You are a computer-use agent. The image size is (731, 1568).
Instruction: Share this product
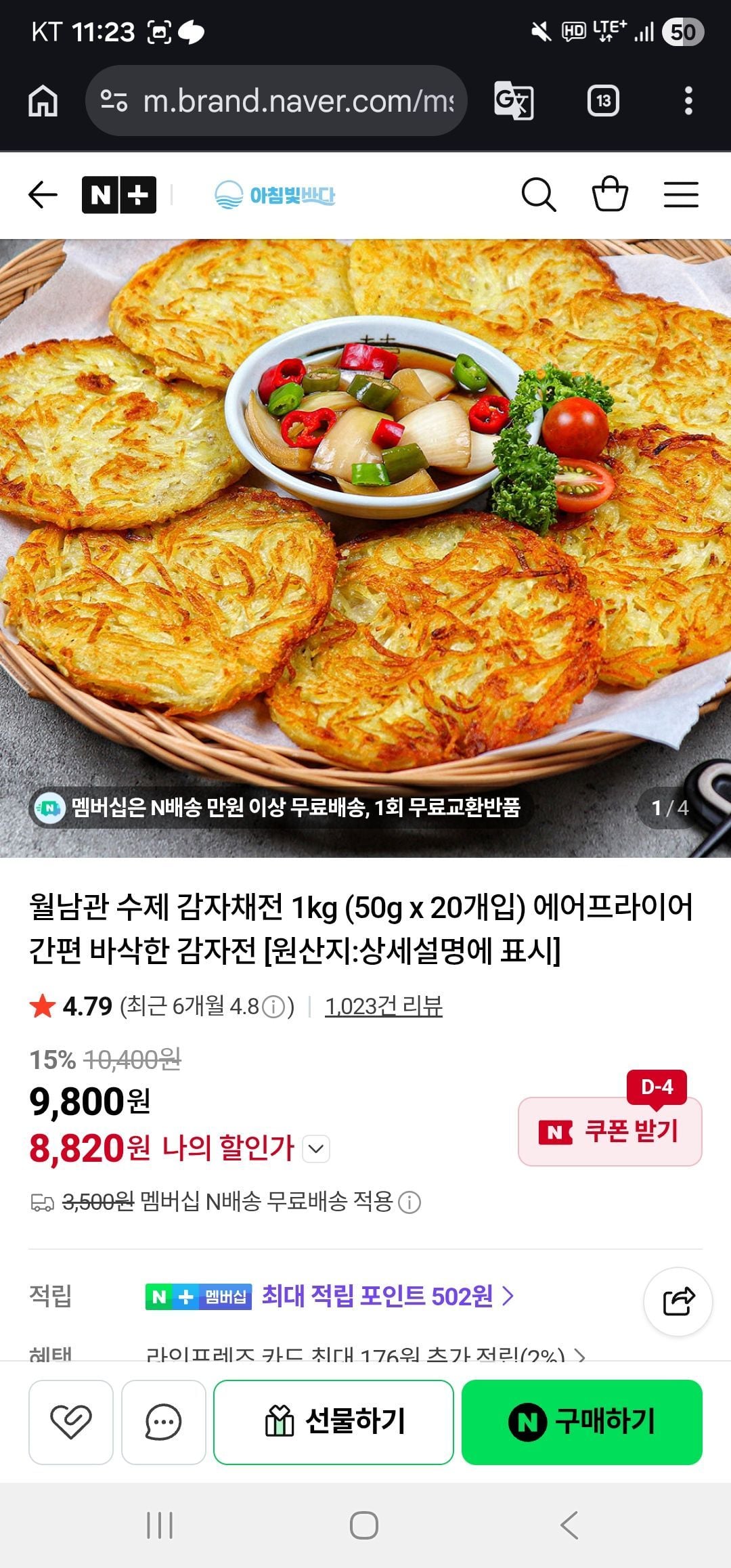pos(678,1301)
